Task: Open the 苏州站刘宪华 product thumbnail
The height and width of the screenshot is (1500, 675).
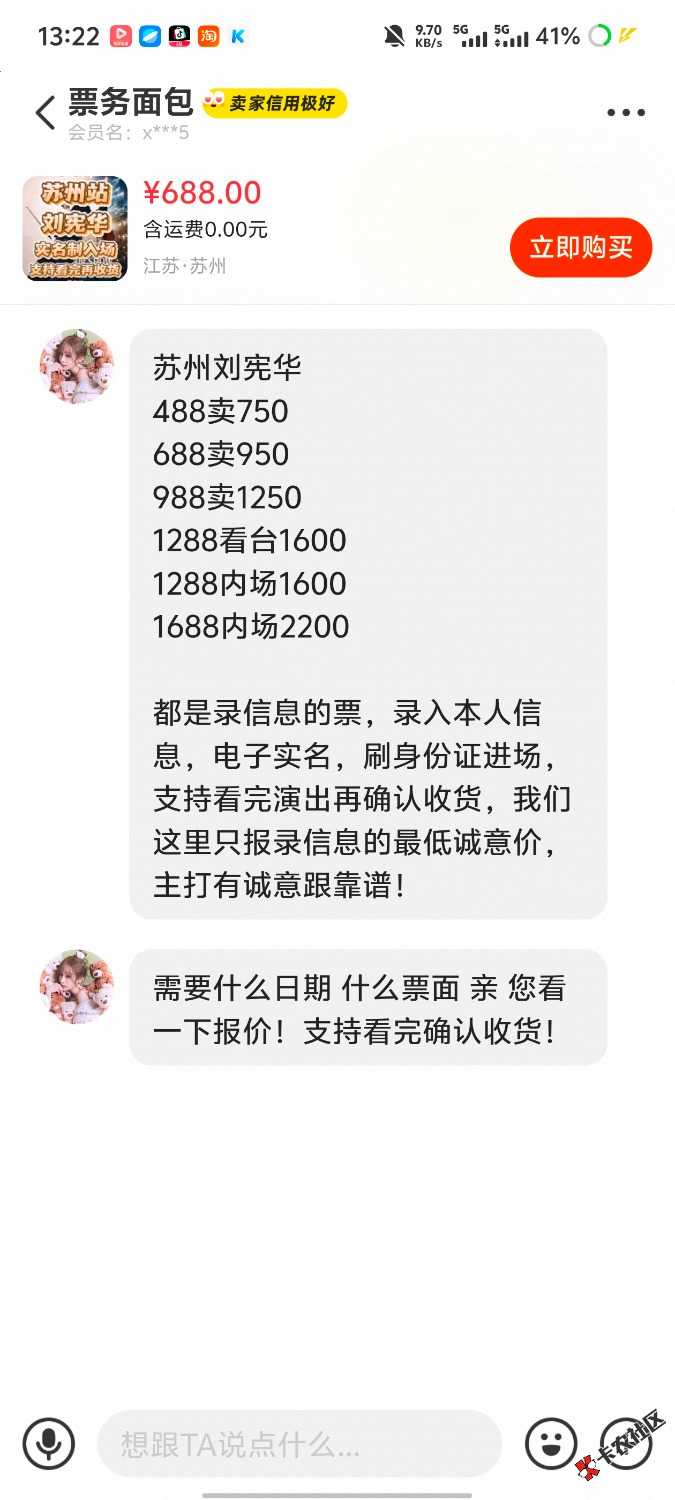Action: pos(75,229)
